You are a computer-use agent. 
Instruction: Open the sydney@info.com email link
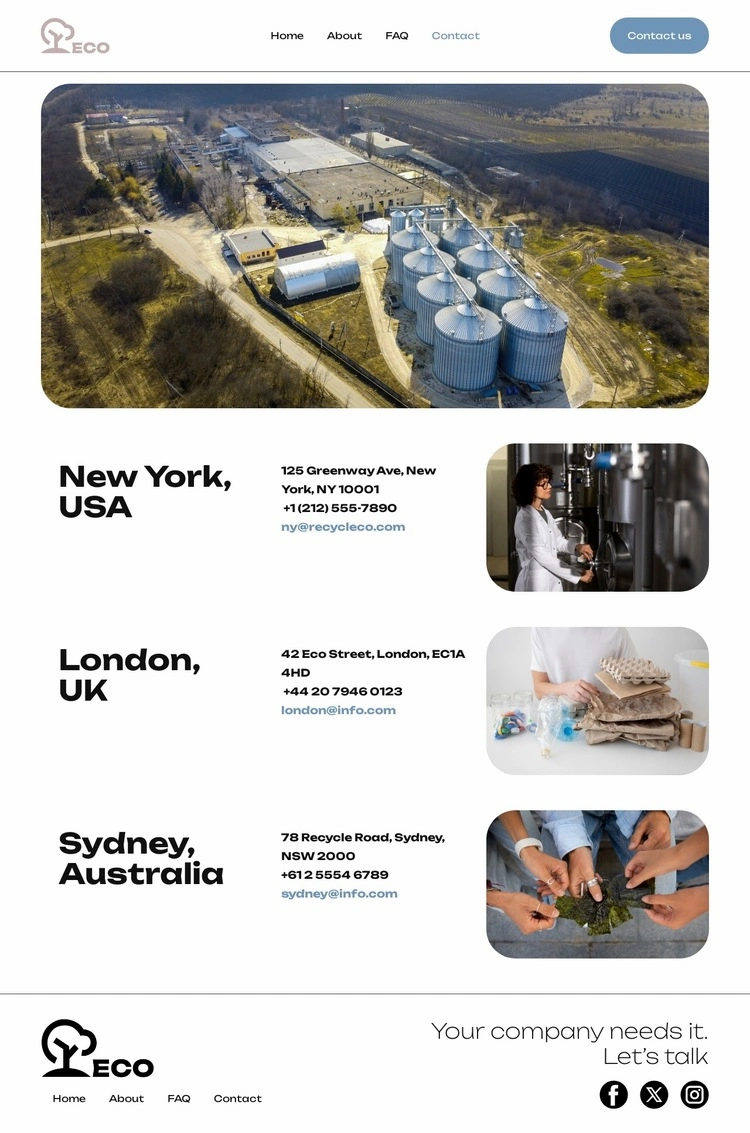tap(339, 893)
